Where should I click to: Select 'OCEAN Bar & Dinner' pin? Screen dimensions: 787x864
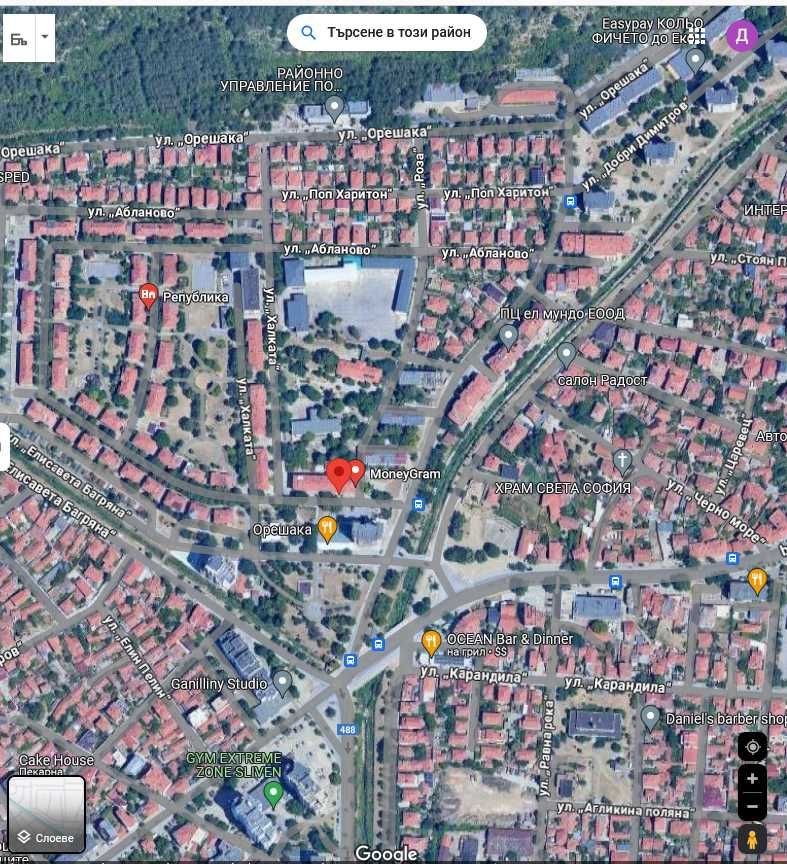[x=431, y=641]
